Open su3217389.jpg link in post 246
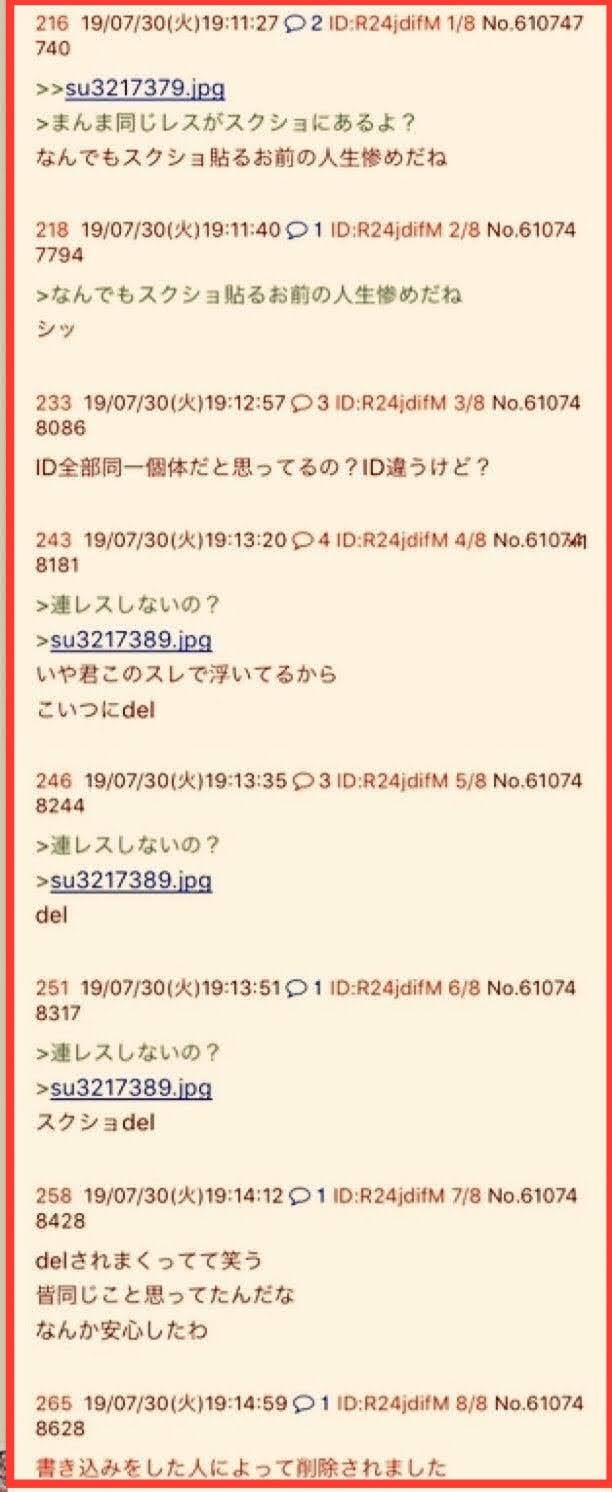 click(x=131, y=881)
